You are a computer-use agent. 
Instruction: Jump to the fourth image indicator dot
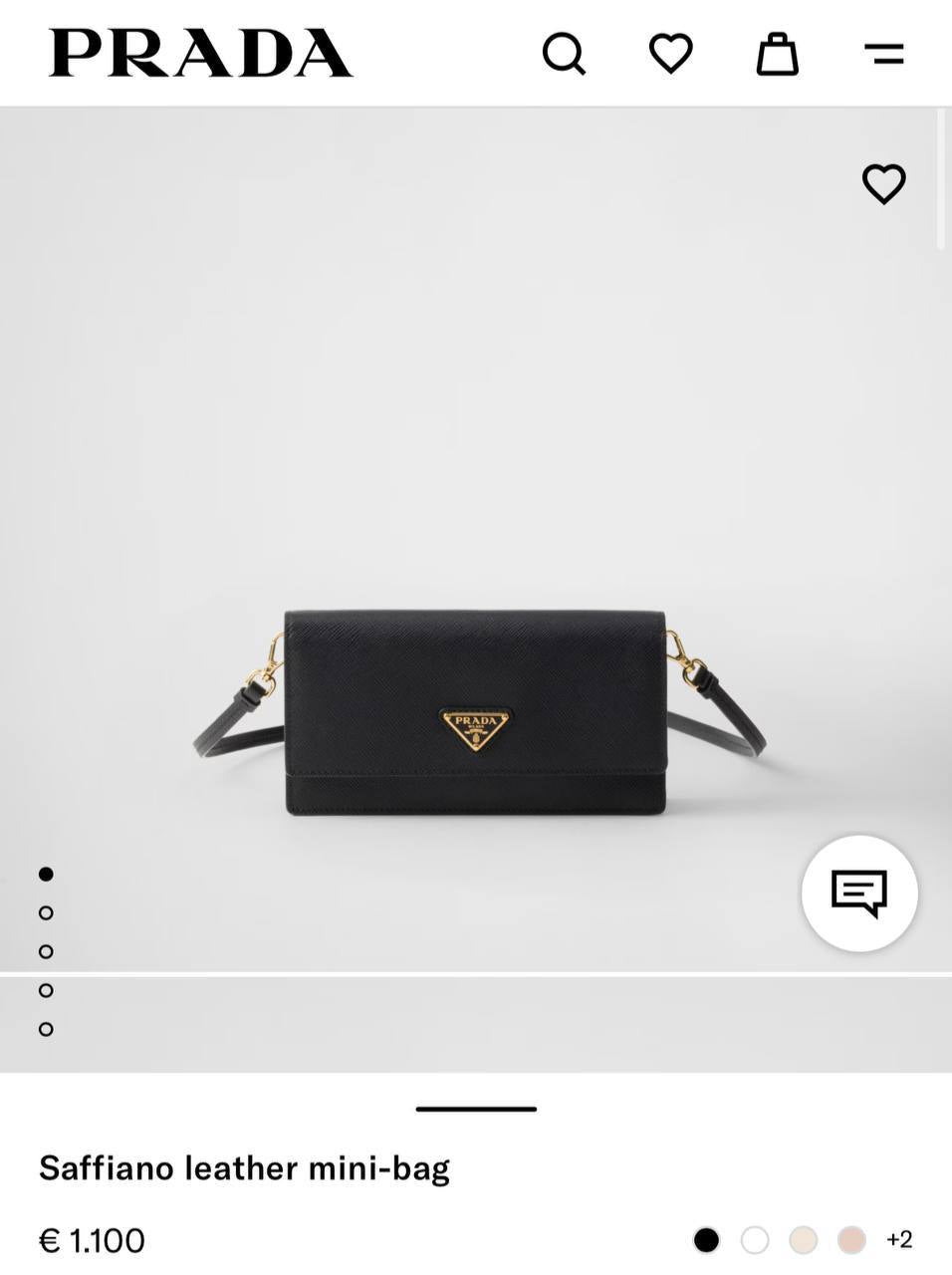point(46,990)
